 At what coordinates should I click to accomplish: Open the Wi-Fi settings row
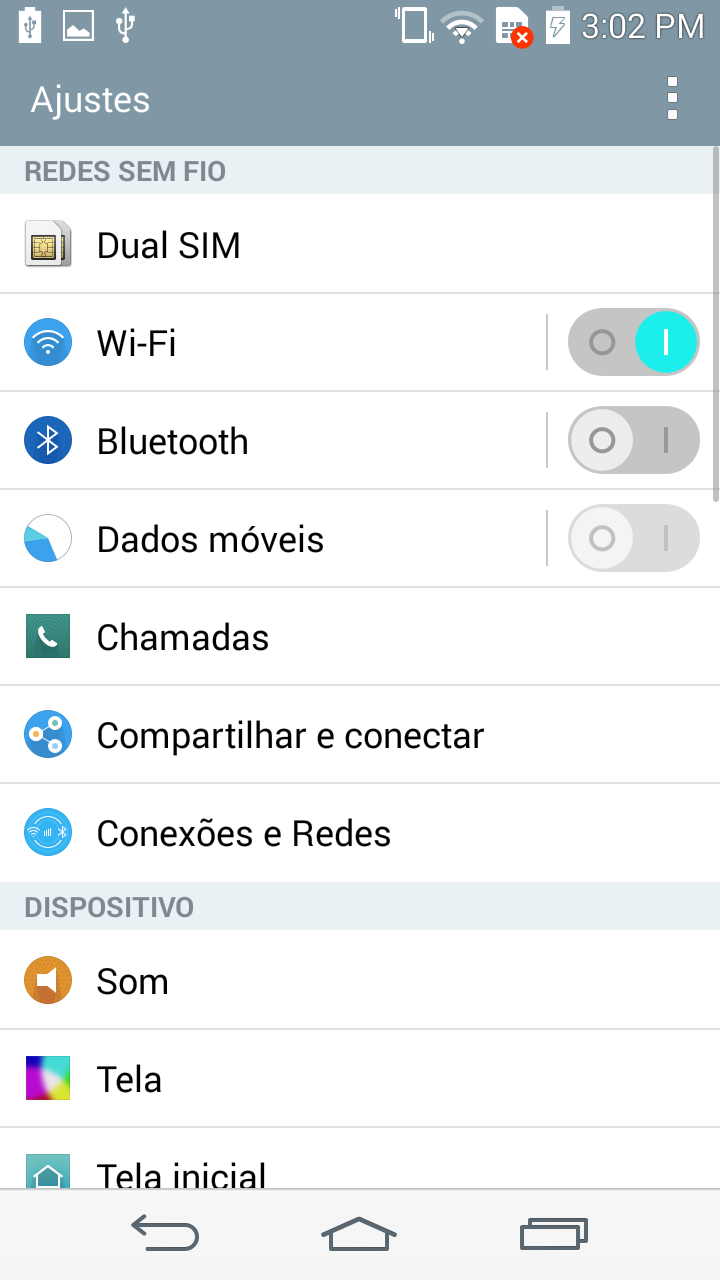point(272,343)
